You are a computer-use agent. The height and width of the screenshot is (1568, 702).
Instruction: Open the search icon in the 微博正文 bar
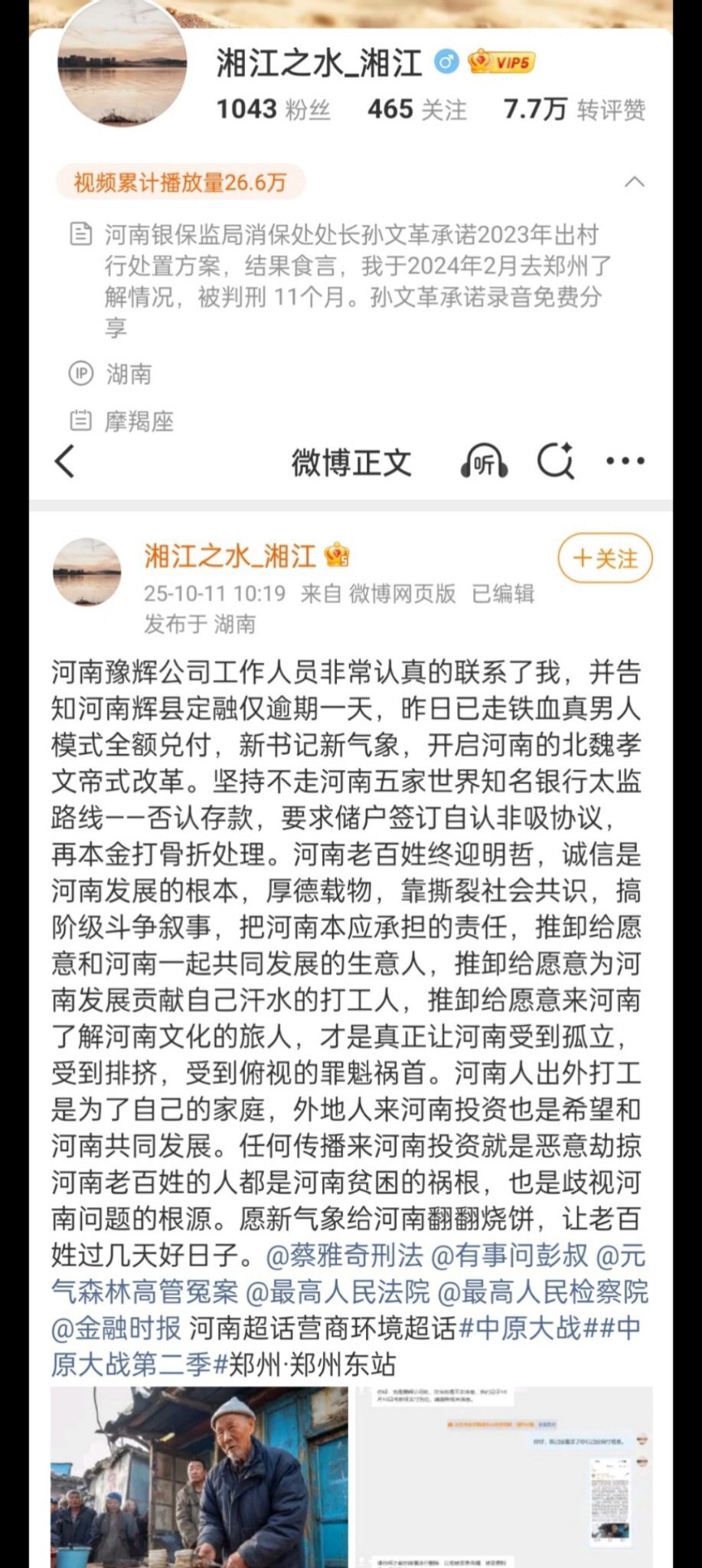[555, 462]
